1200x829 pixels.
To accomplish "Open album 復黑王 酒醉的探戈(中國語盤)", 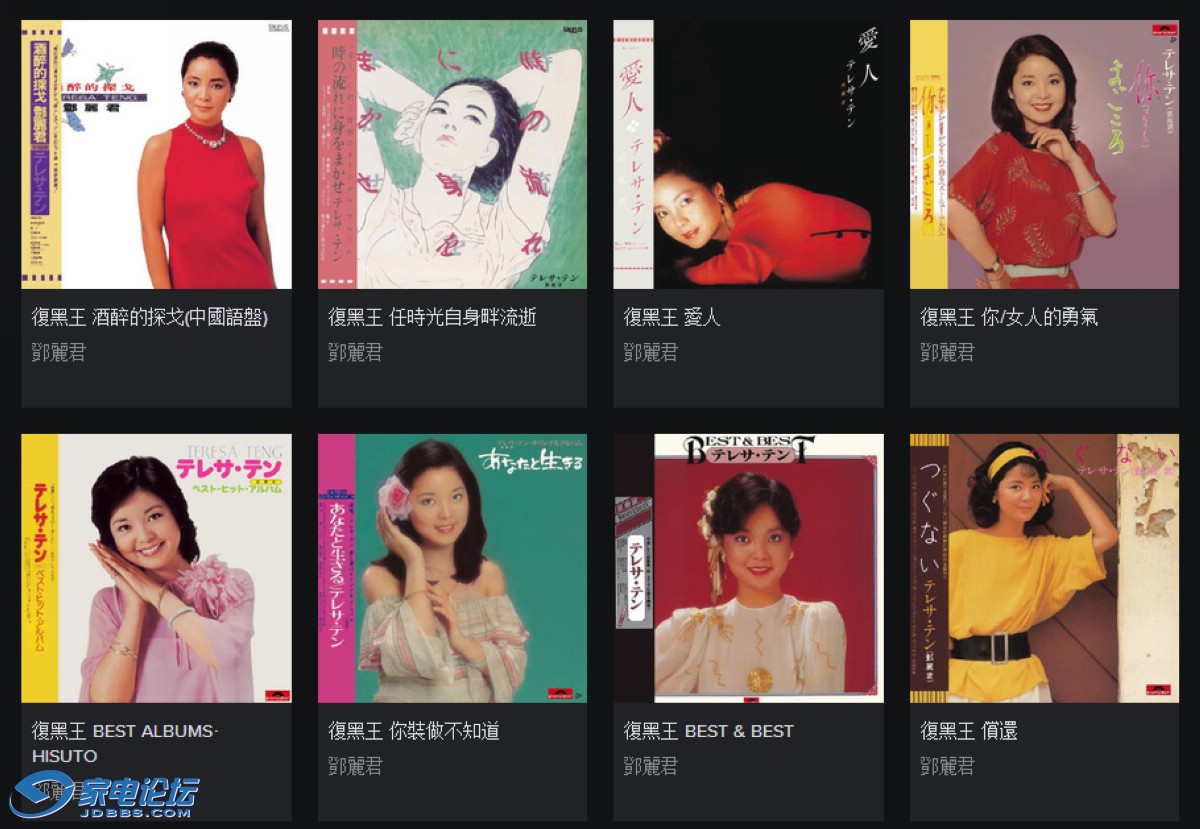I will (156, 155).
